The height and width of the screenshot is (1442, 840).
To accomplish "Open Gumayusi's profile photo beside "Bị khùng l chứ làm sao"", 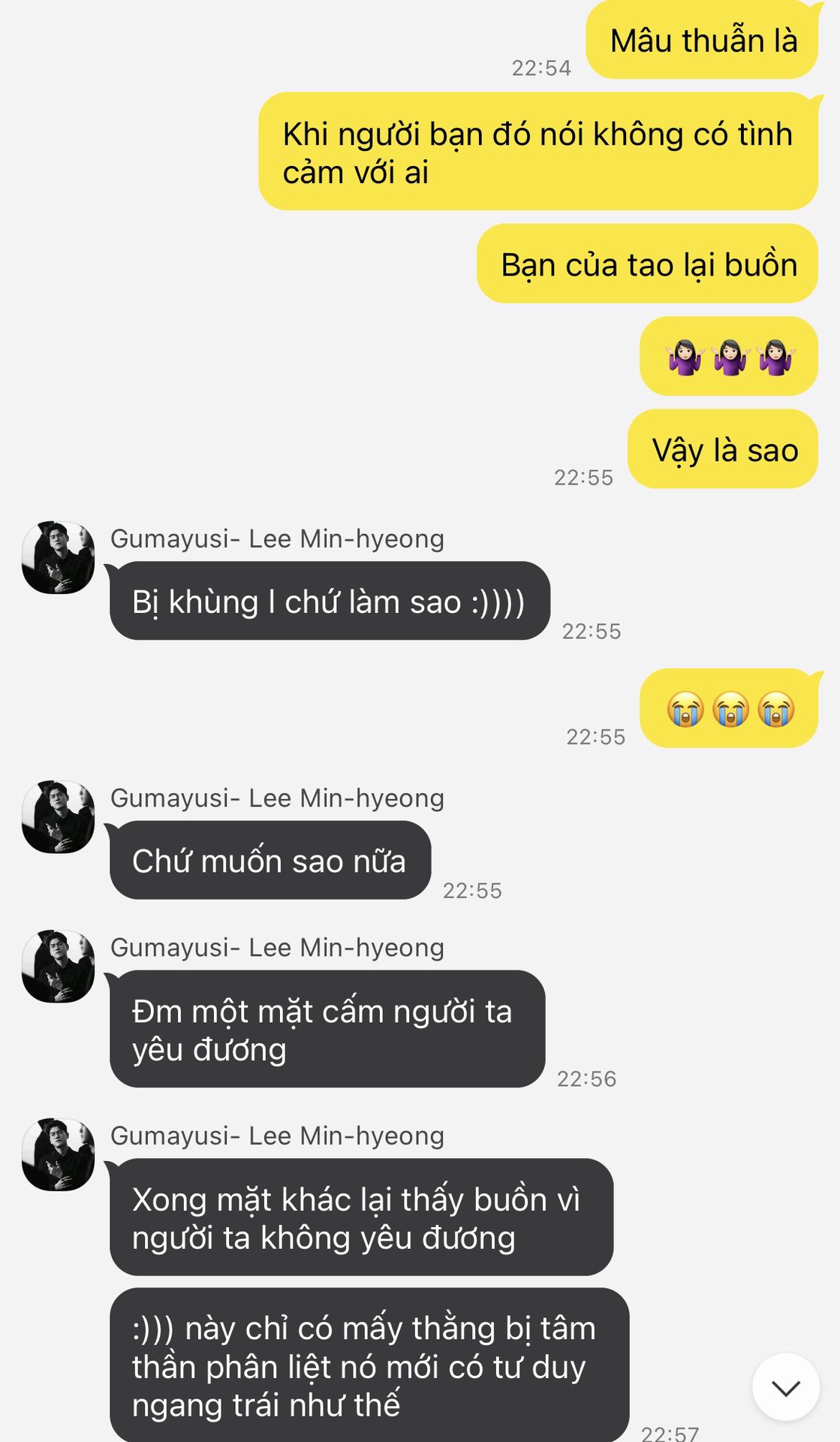I will pos(59,557).
